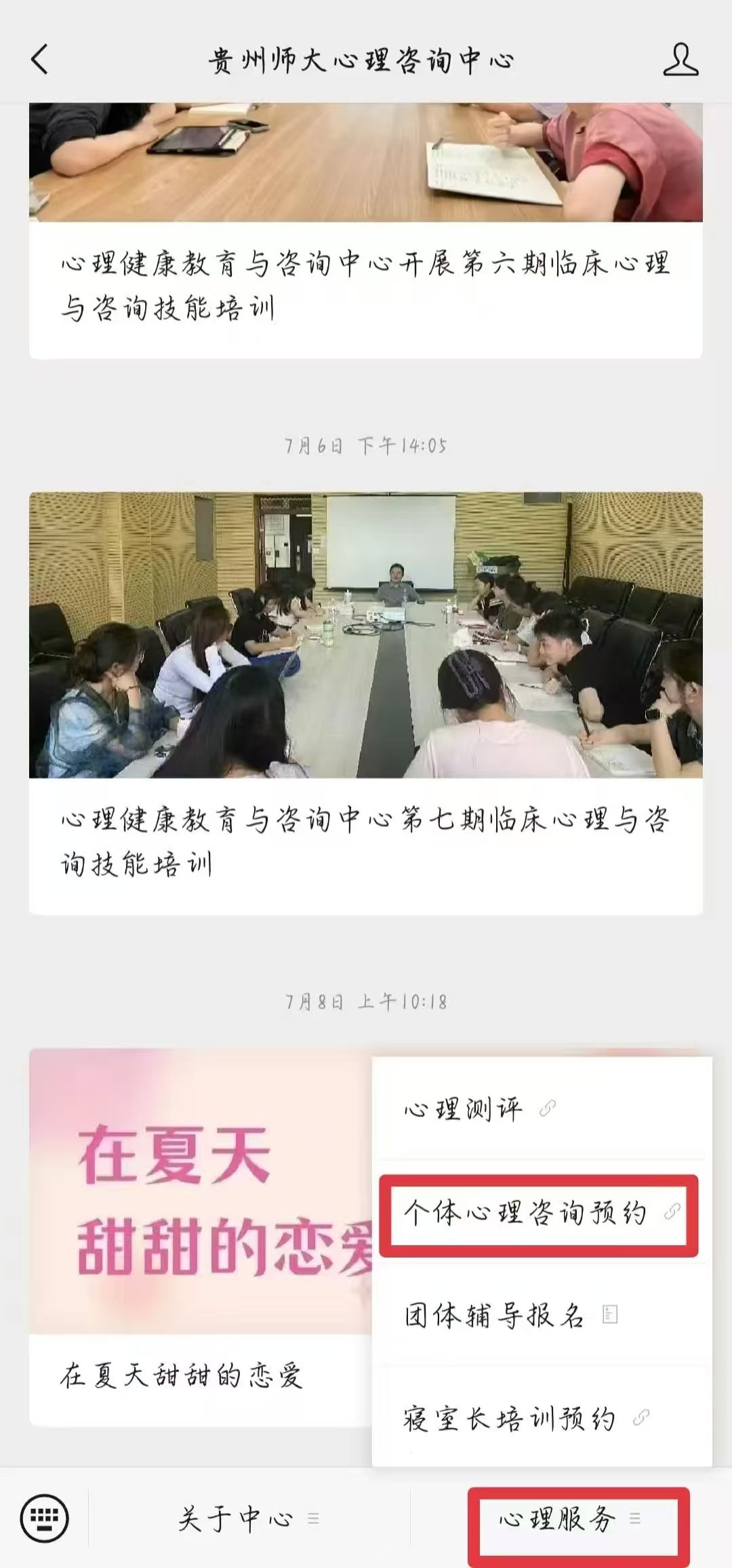The image size is (732, 1568).
Task: Switch to keyboard input mode
Action: coord(45,1519)
